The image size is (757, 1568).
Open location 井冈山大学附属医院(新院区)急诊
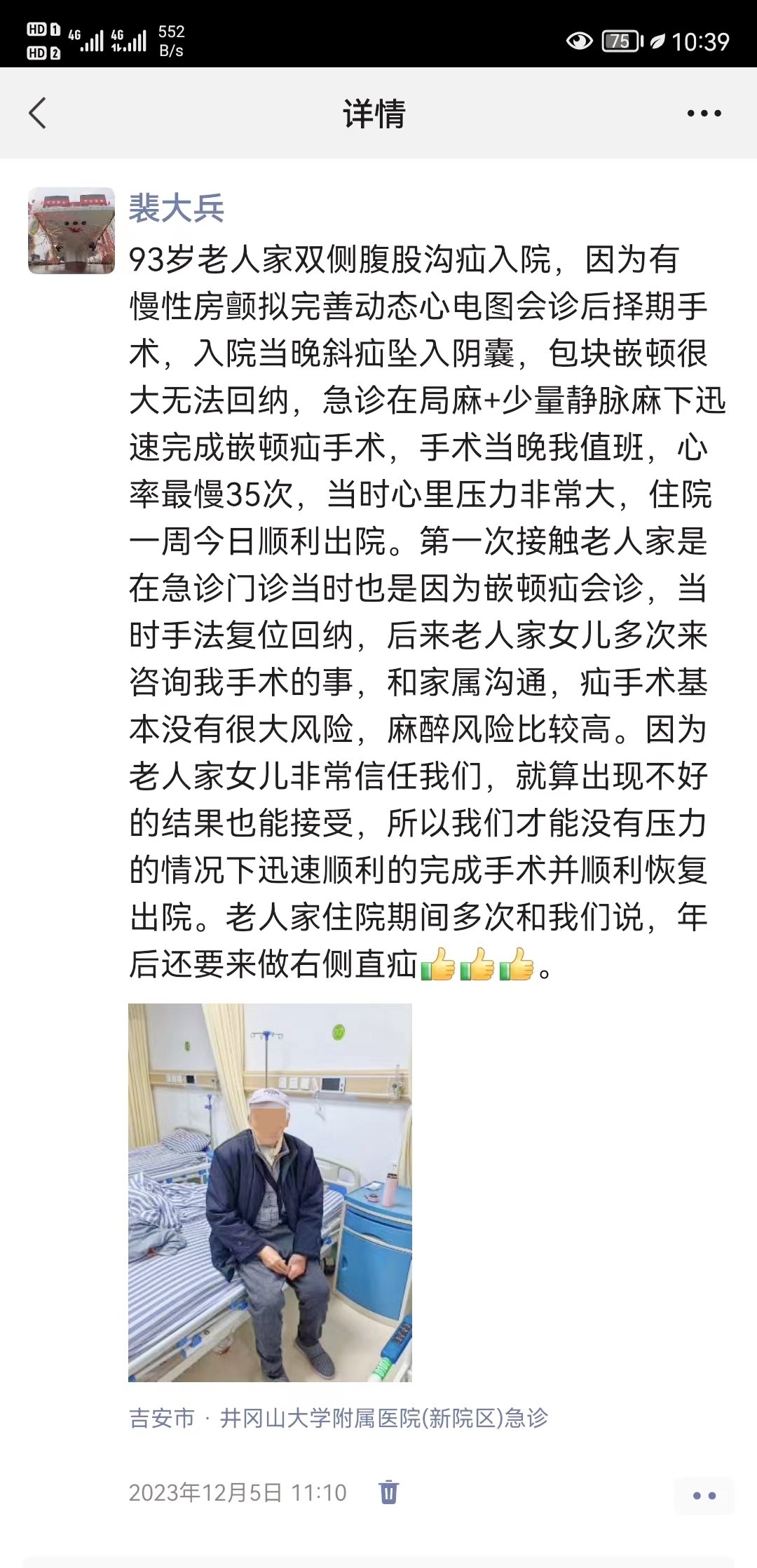339,1418
